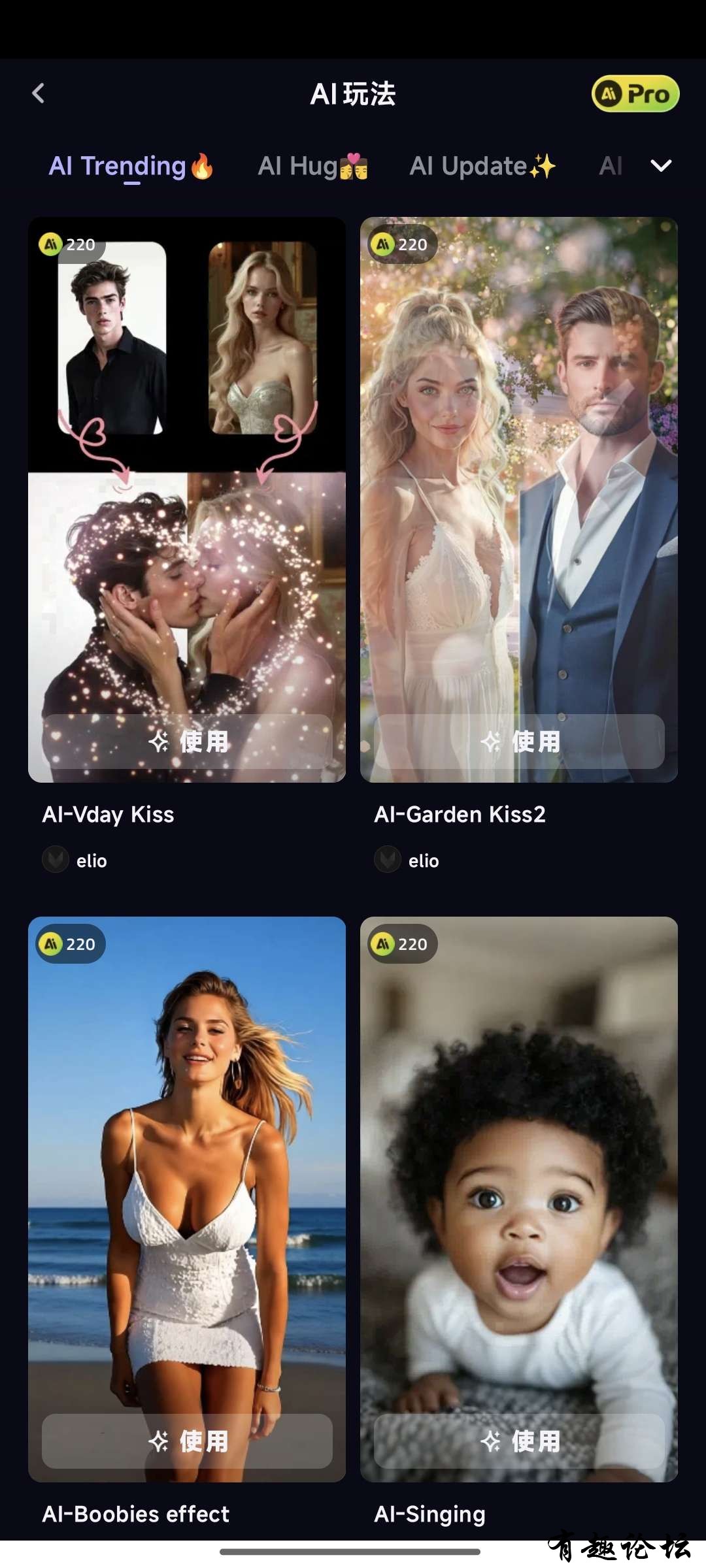The width and height of the screenshot is (706, 1568).
Task: Switch to the AI Hug tab
Action: pos(312,166)
